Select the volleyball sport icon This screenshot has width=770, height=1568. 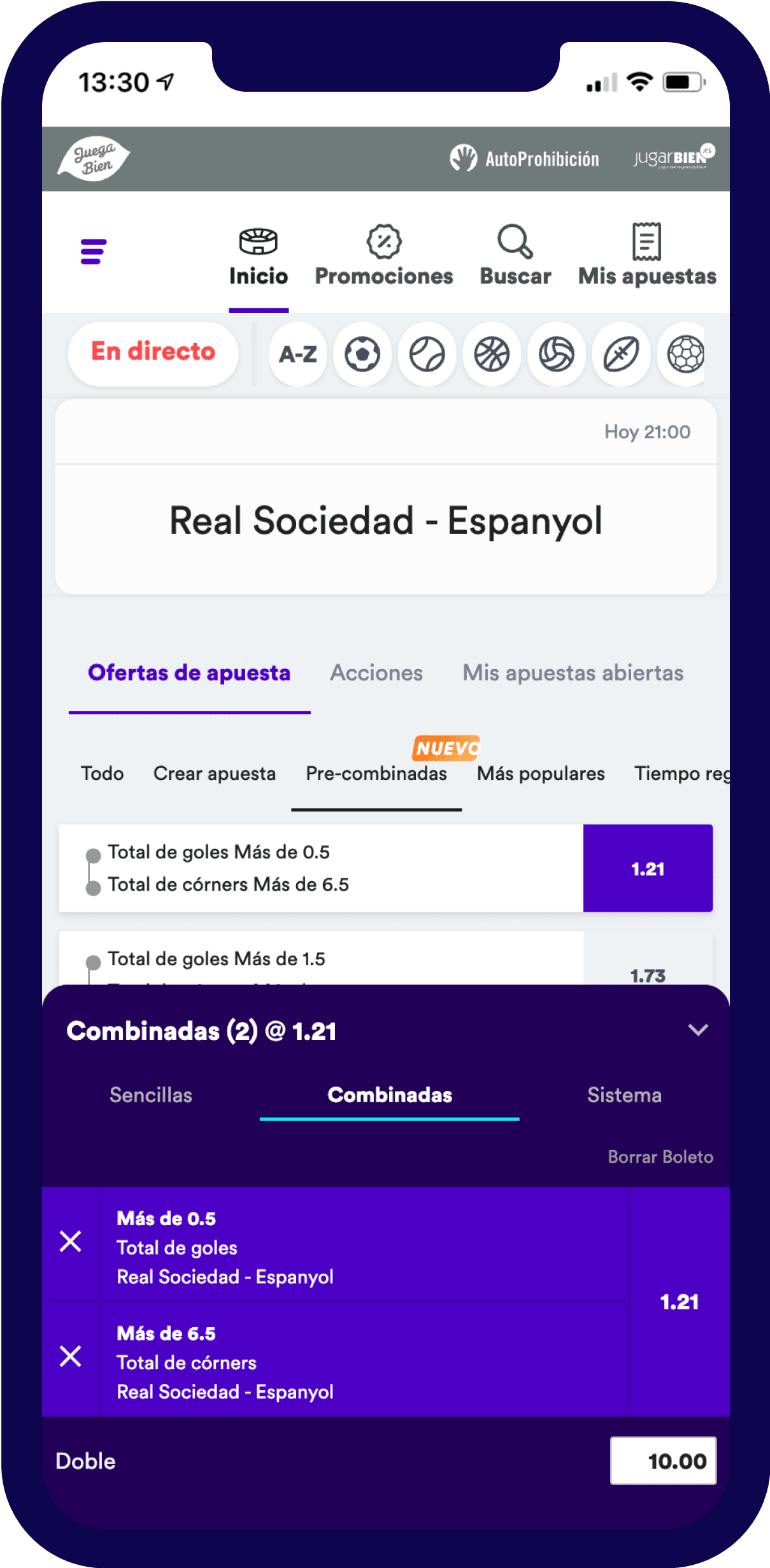pyautogui.click(x=557, y=354)
